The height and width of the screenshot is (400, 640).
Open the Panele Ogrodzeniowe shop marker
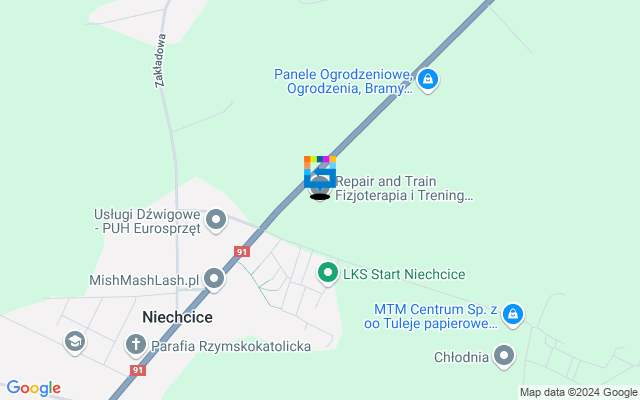pos(427,80)
